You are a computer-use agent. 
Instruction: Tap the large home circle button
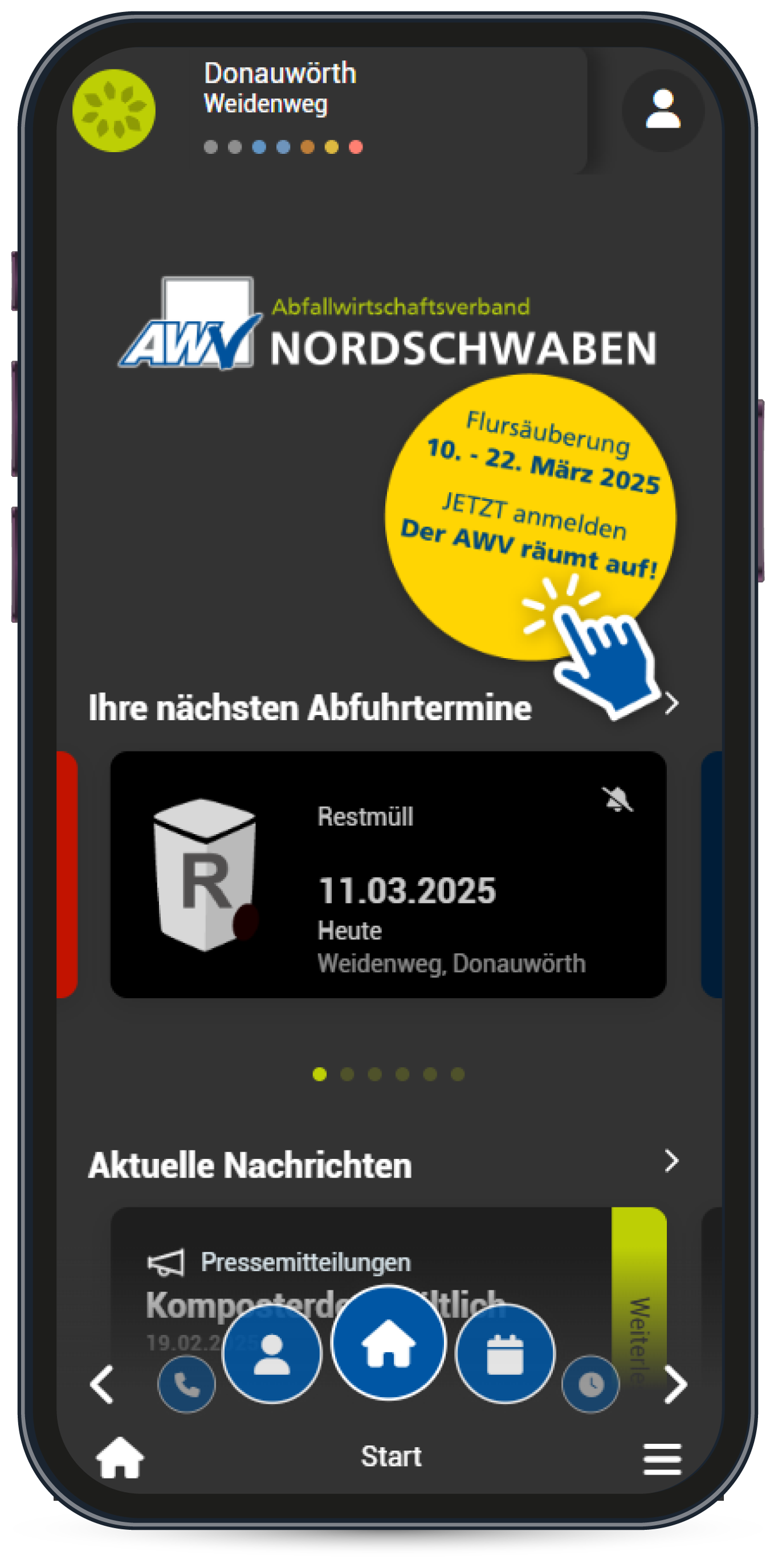point(389,1342)
